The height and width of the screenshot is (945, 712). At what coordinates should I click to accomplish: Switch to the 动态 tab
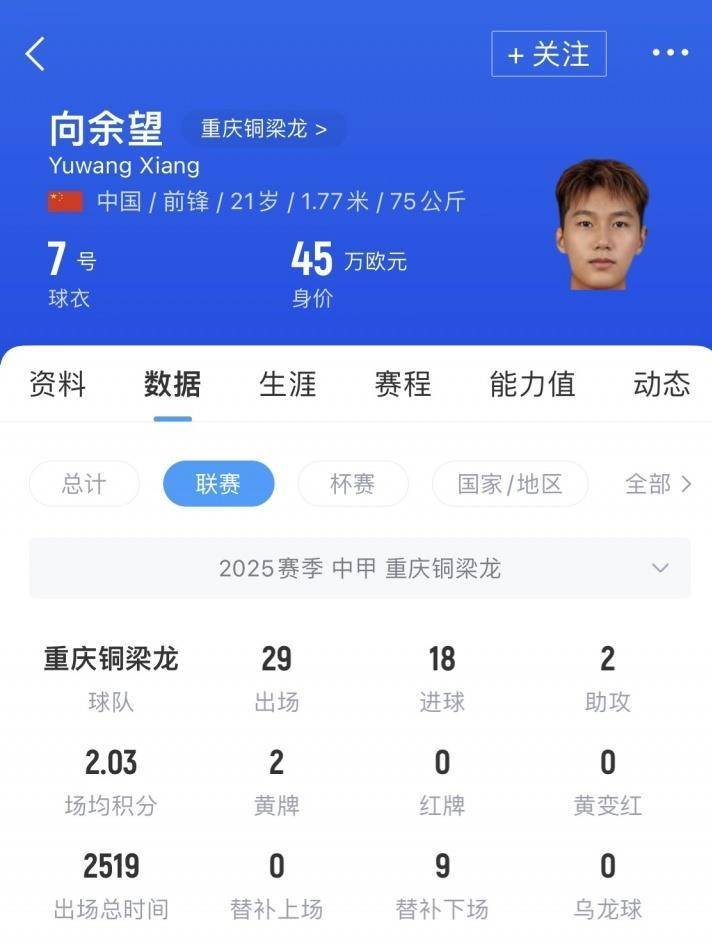[x=662, y=384]
